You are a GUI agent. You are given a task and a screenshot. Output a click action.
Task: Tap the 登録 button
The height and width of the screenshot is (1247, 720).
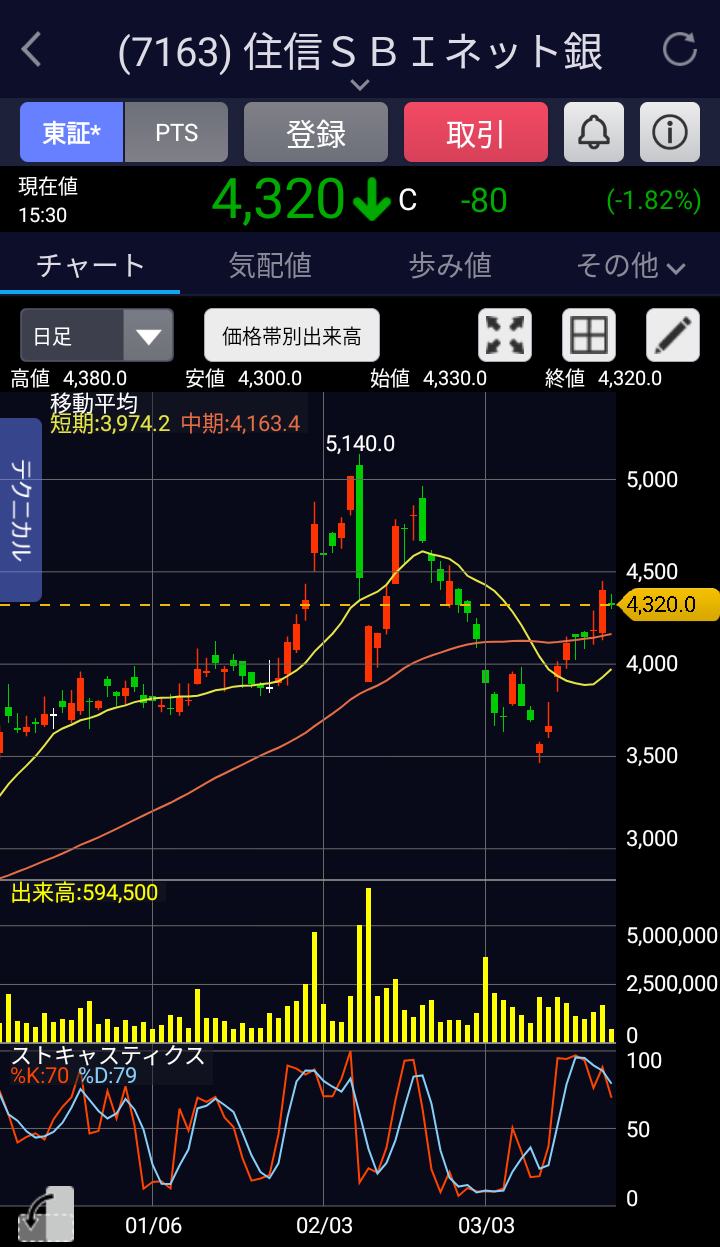pos(316,132)
